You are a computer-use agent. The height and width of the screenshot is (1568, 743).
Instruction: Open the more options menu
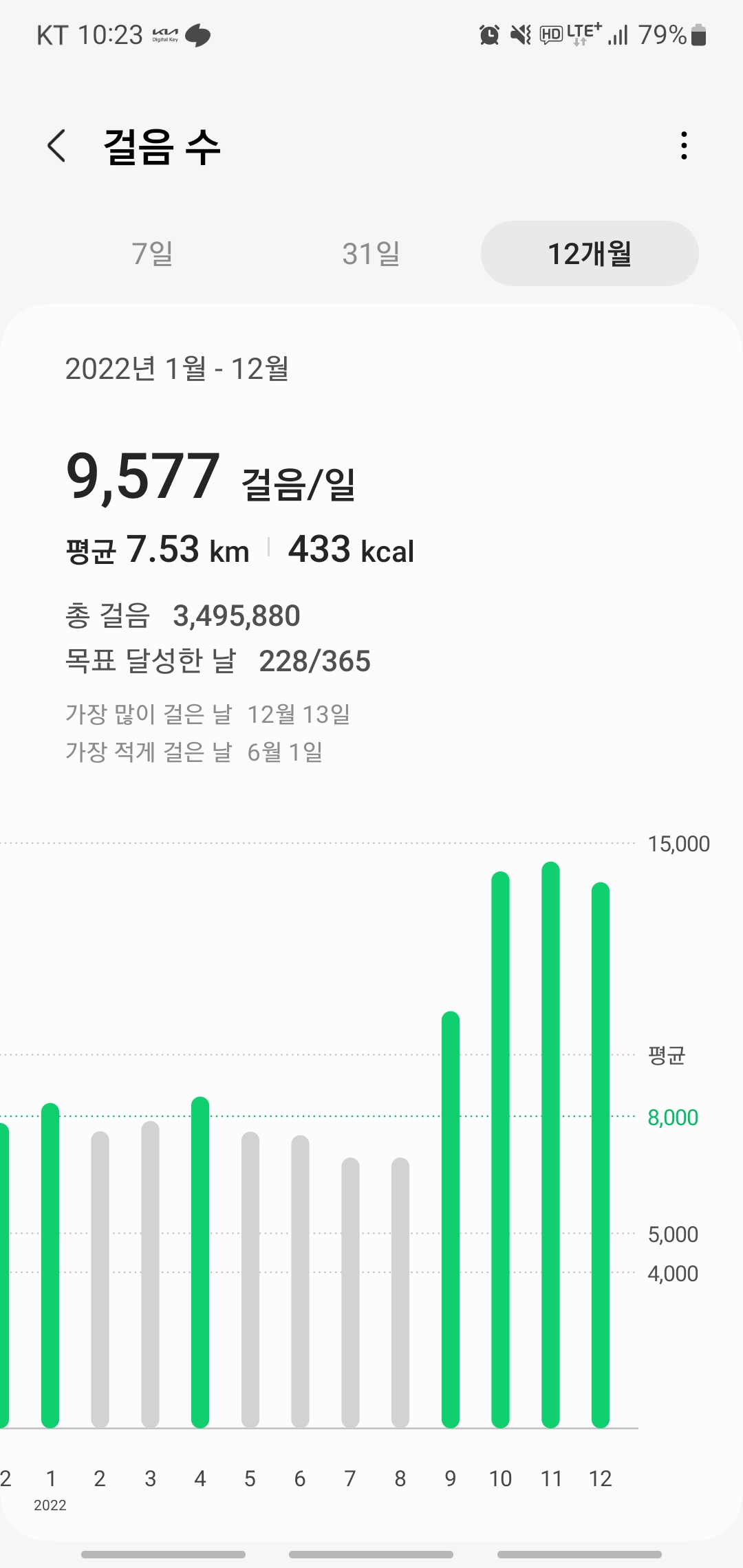(683, 146)
